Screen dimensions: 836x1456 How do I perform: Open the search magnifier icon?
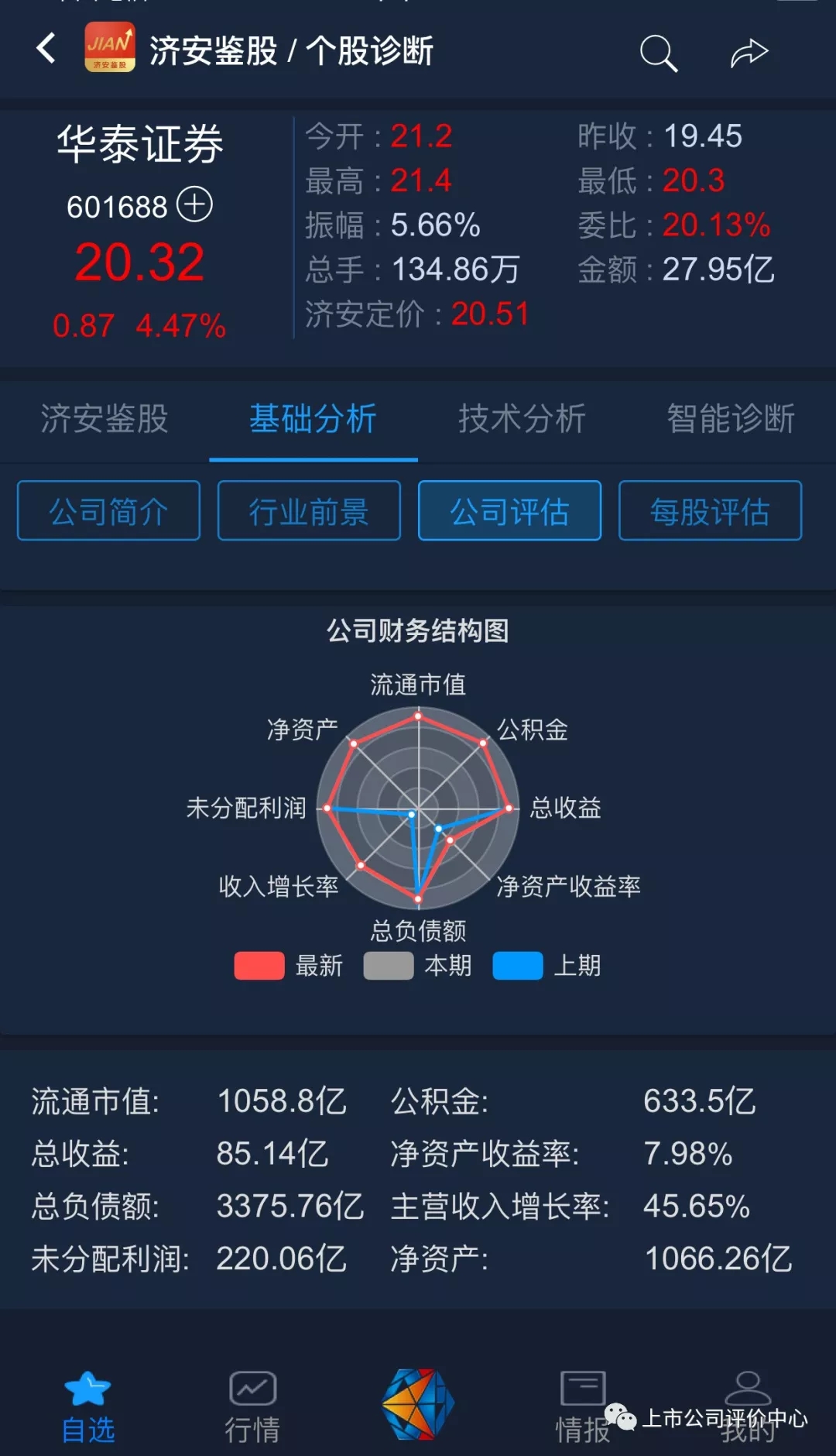pyautogui.click(x=659, y=53)
